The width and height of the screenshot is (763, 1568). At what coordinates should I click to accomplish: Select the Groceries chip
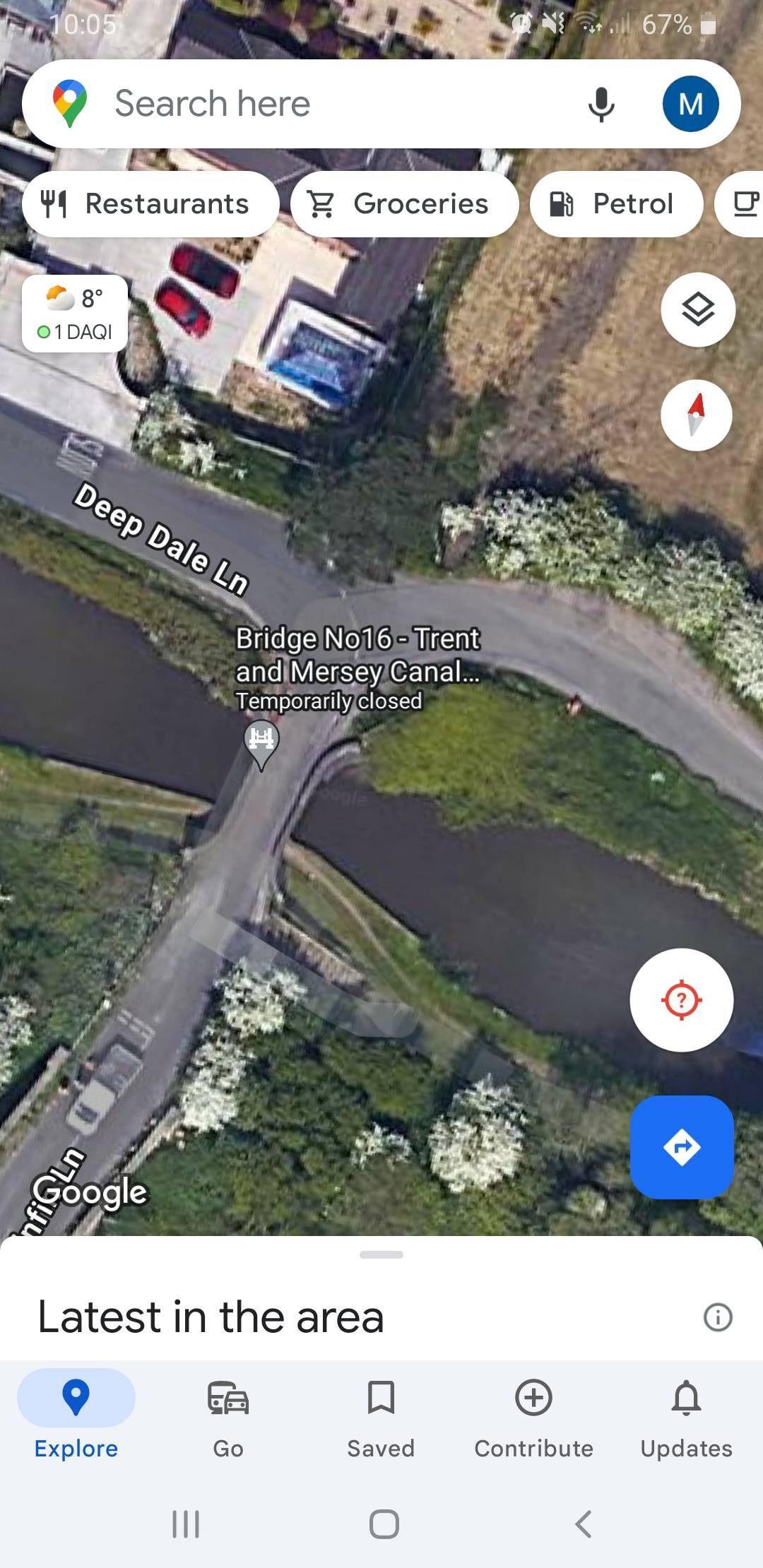point(404,204)
